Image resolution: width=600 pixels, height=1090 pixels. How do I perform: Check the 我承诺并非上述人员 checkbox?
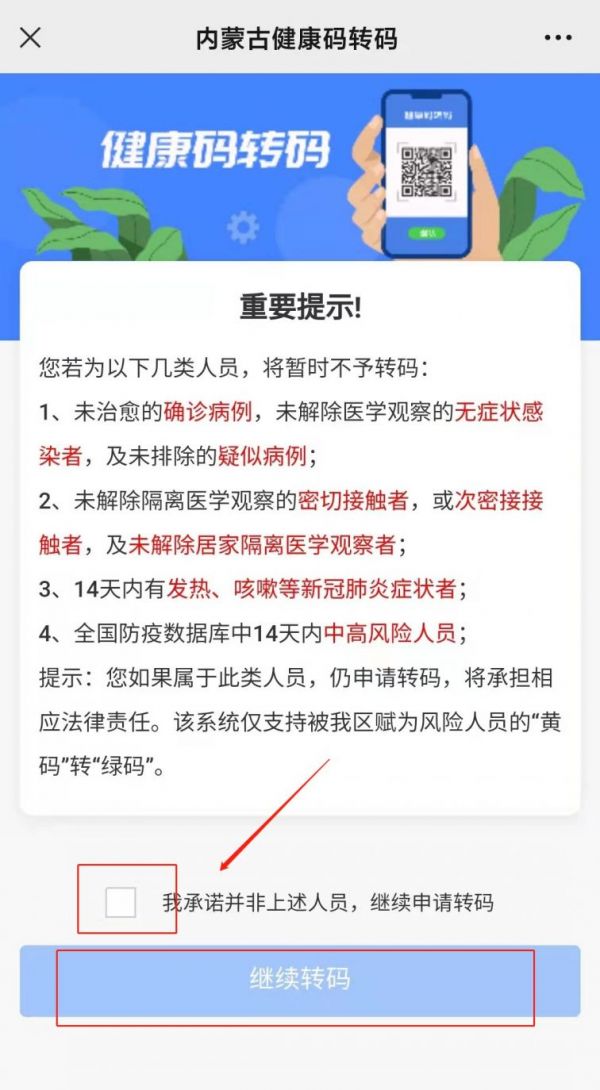[120, 902]
